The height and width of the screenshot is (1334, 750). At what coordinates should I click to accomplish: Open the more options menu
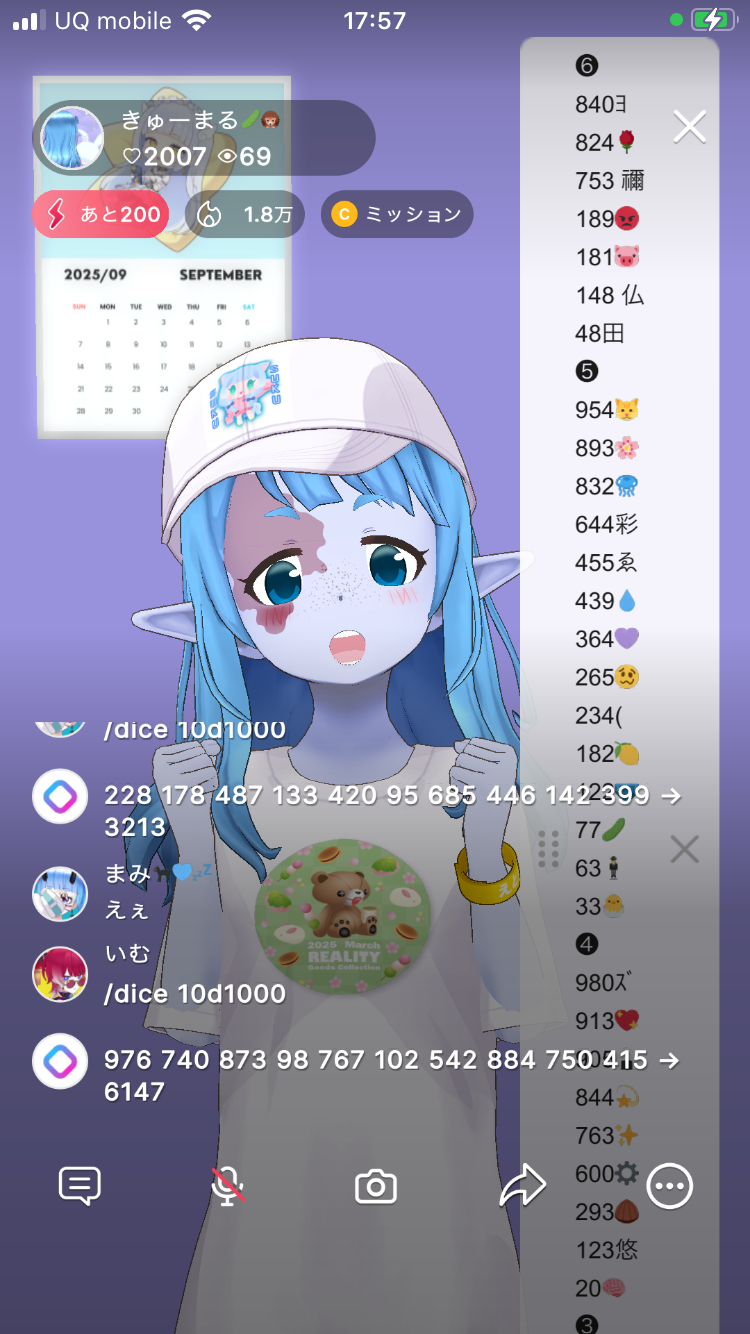click(669, 1186)
